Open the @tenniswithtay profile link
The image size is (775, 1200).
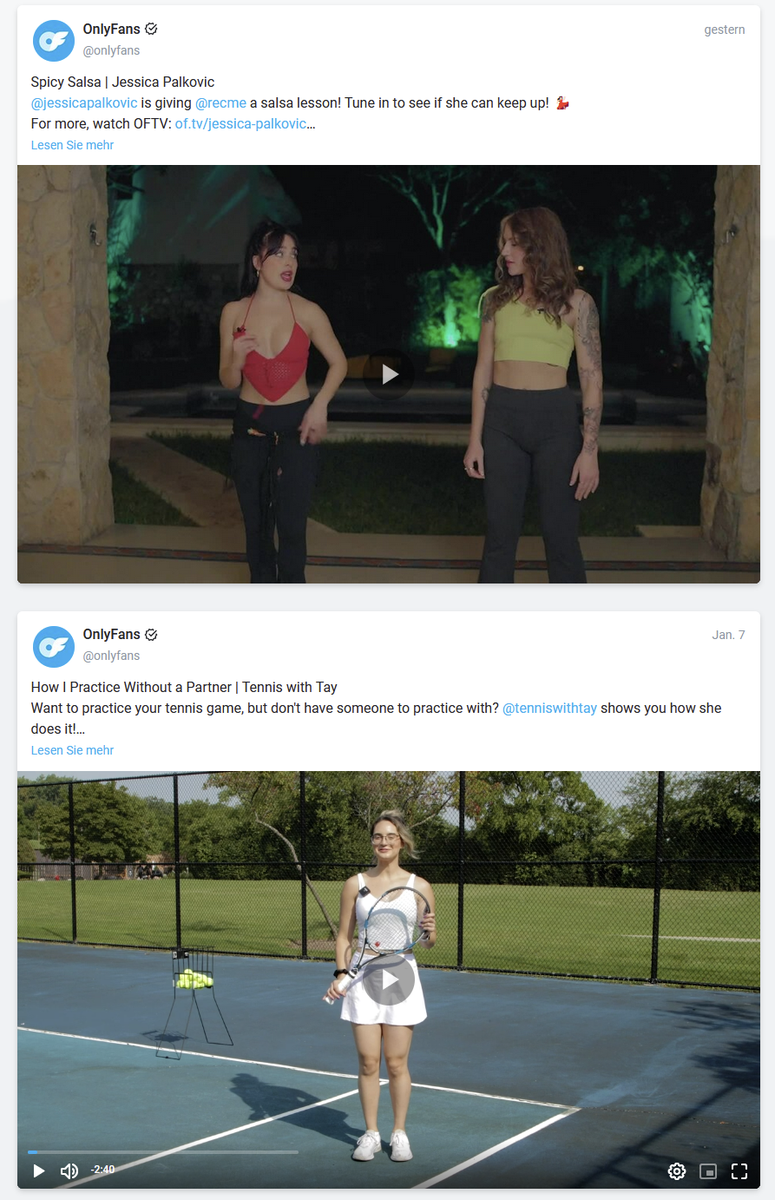coord(549,708)
